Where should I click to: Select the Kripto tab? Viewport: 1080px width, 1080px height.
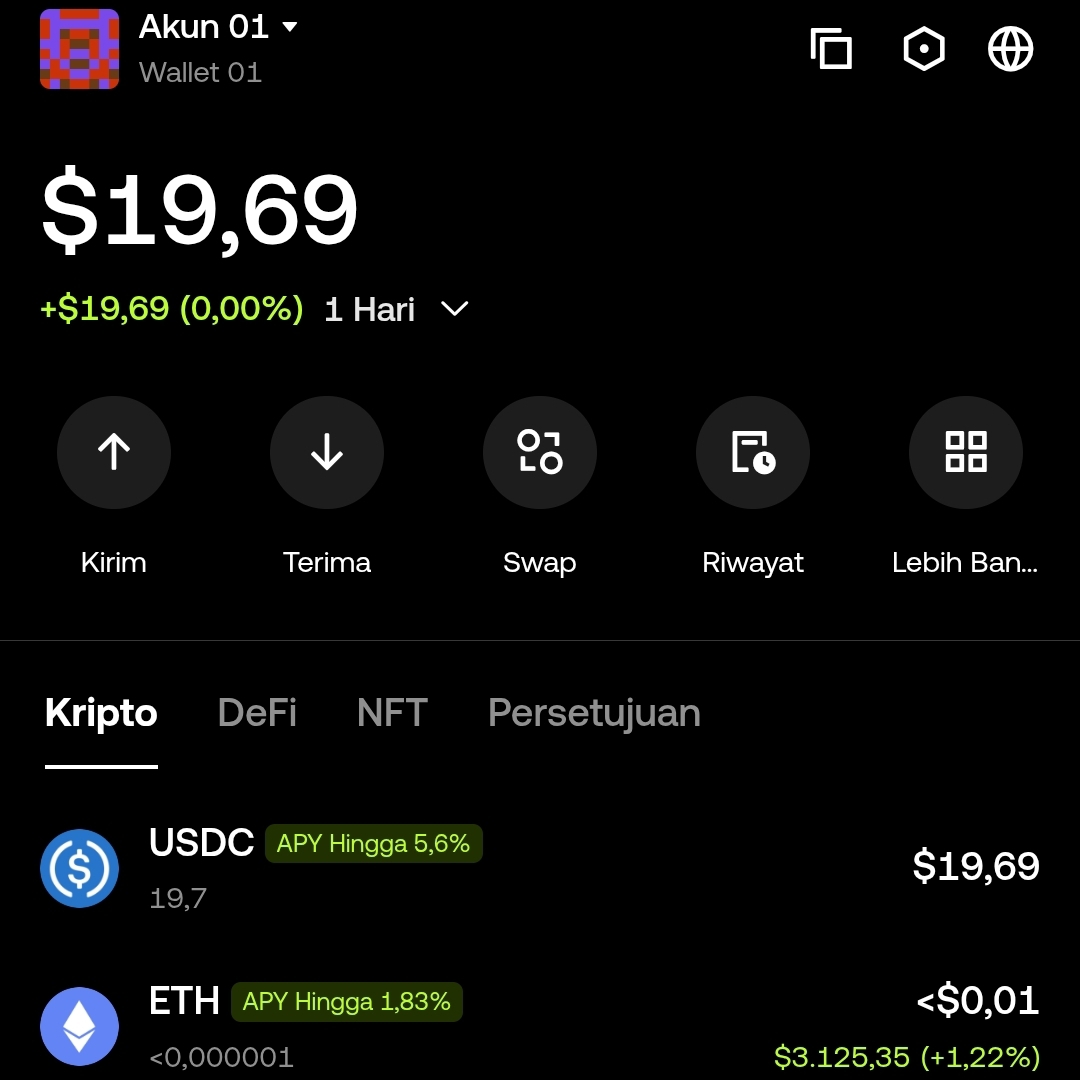click(x=101, y=713)
